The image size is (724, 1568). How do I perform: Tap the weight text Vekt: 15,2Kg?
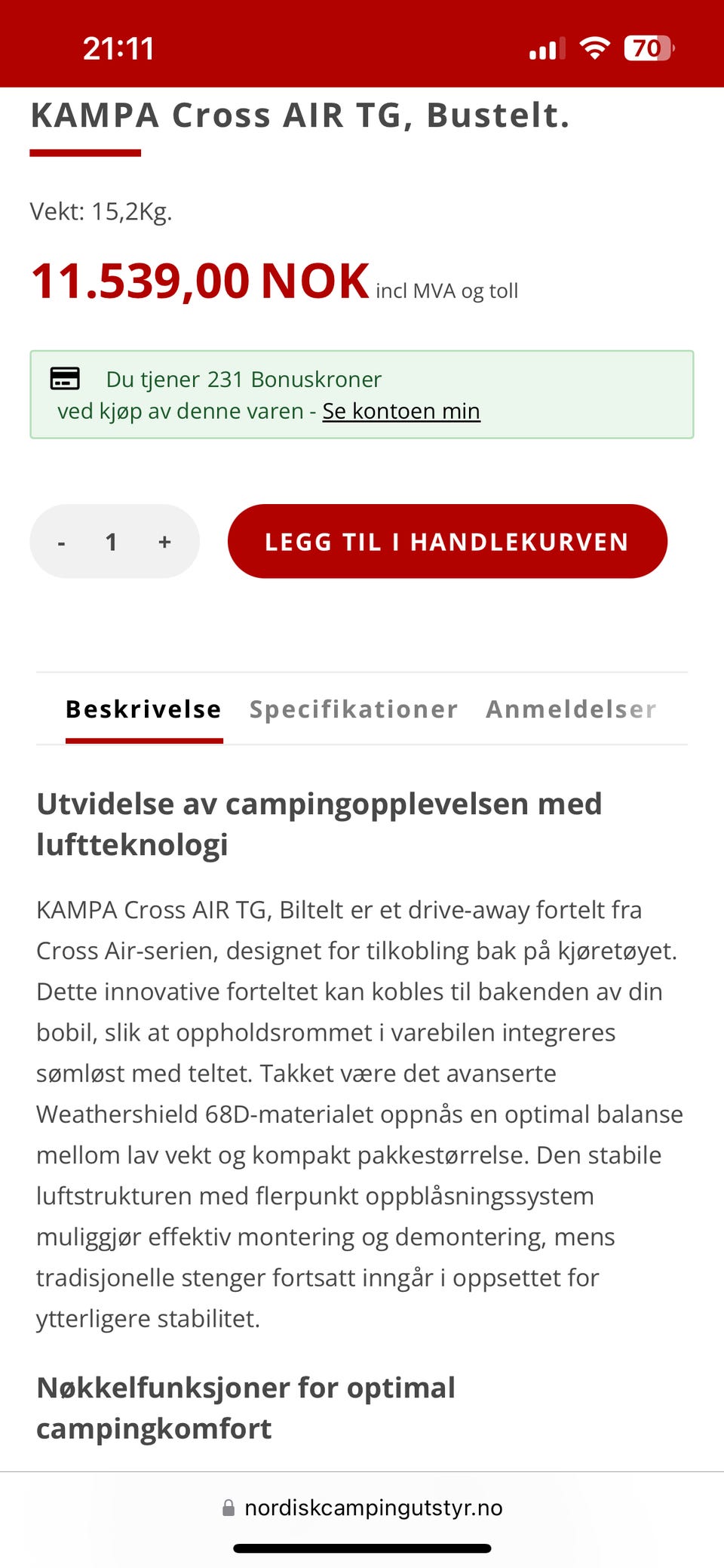click(102, 213)
